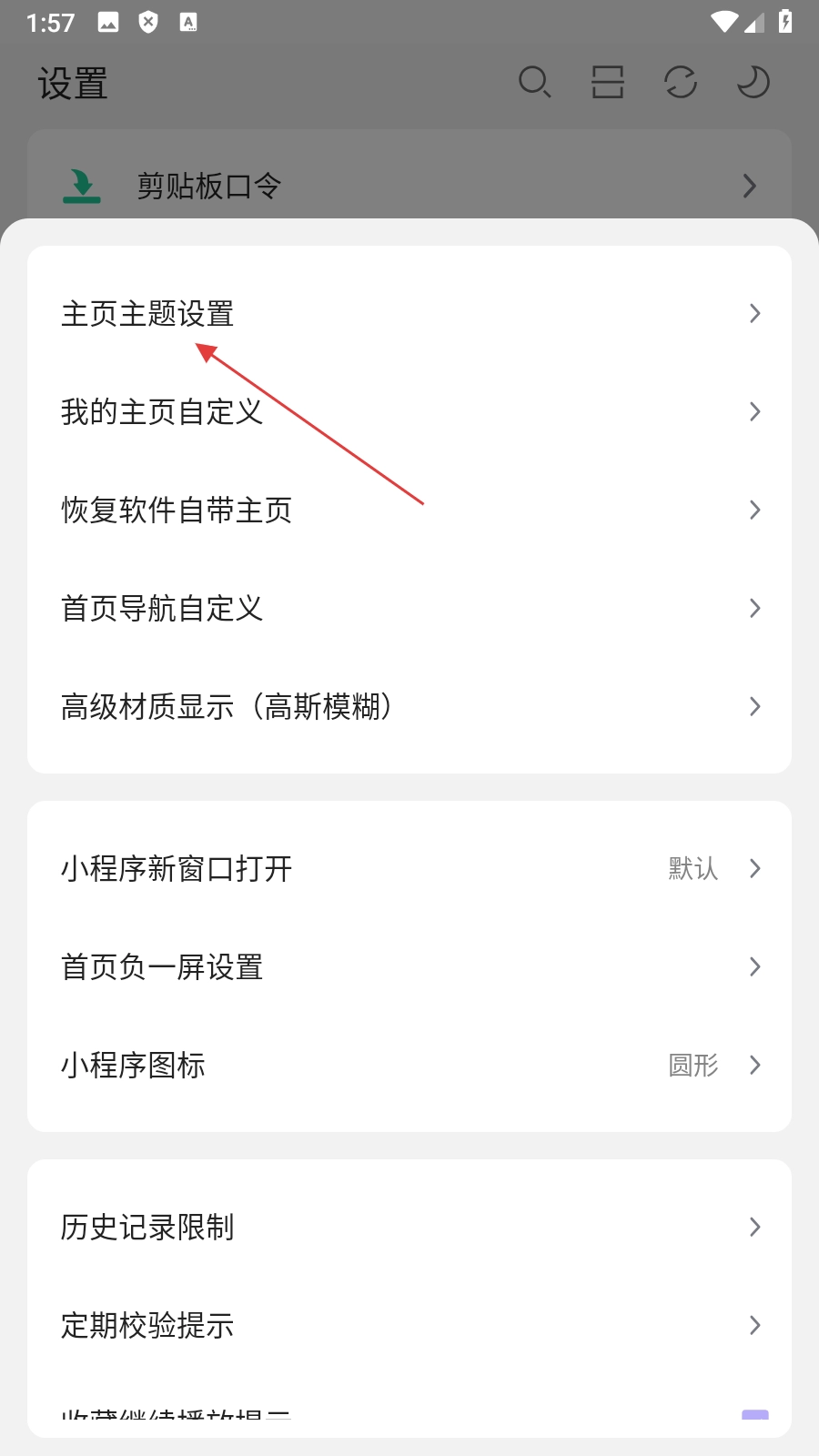Open 首页负一屏设置
This screenshot has height=1456, width=819.
pos(409,967)
